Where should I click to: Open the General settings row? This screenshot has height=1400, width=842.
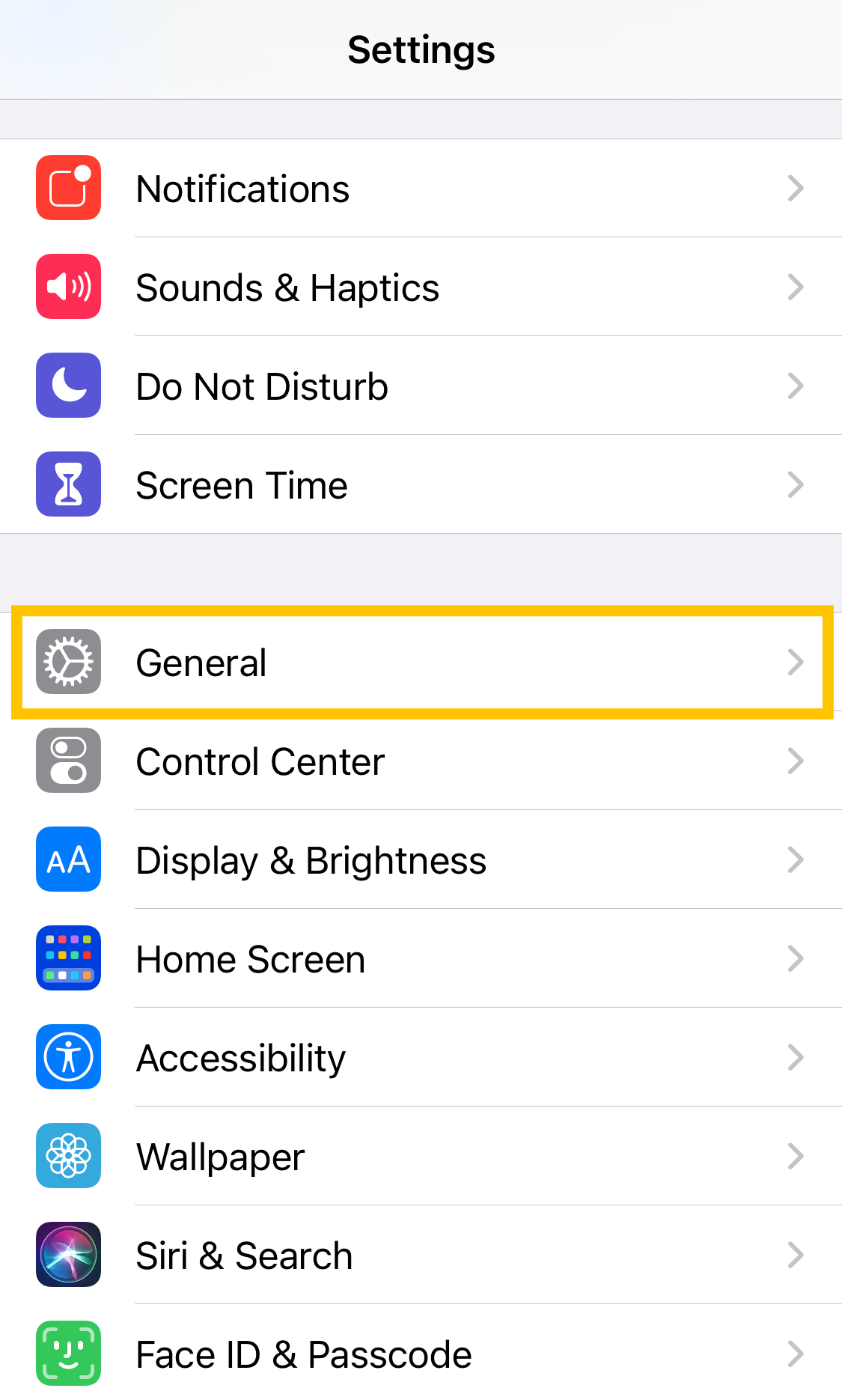[x=421, y=663]
